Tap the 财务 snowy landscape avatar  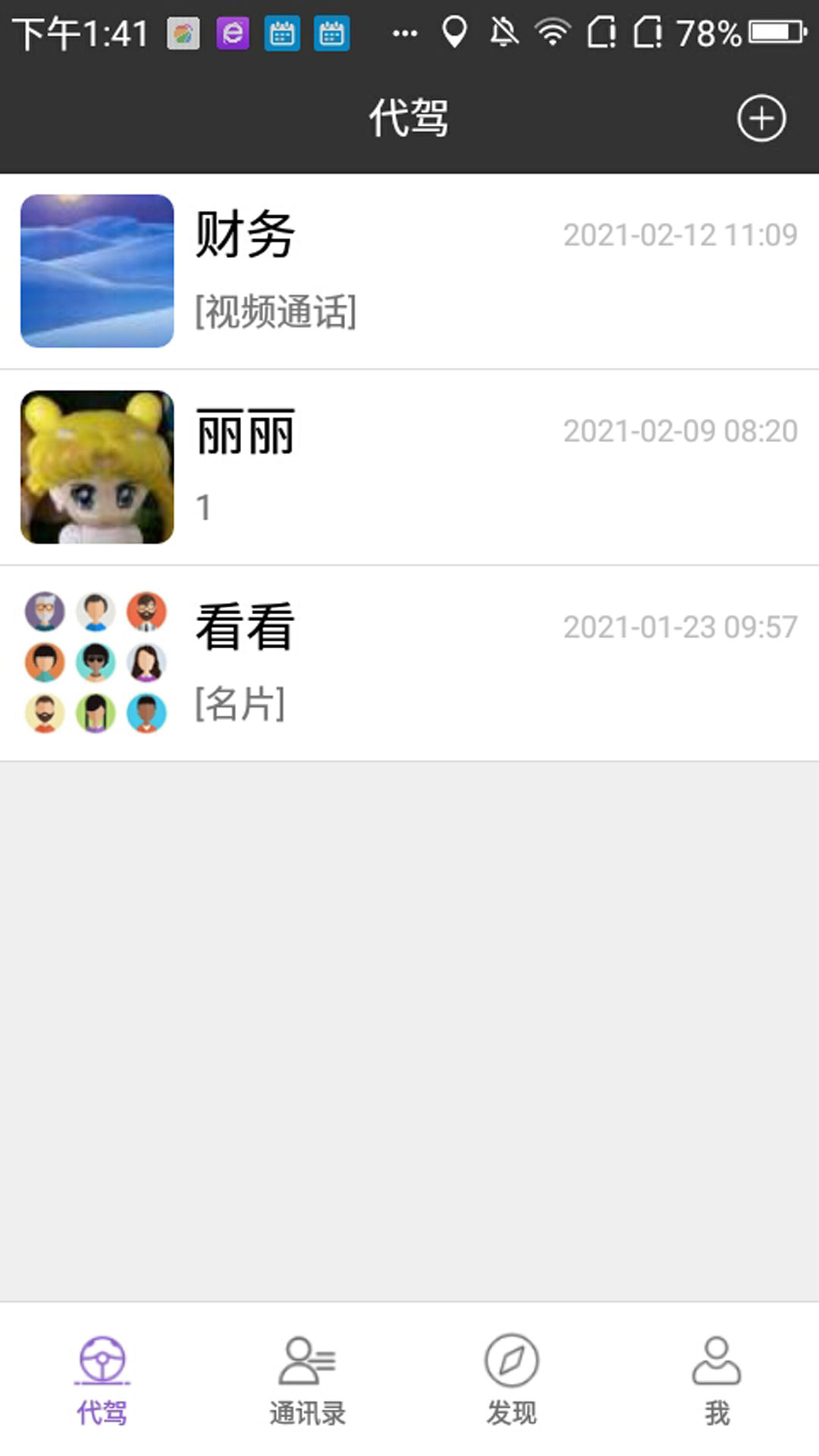pos(96,271)
